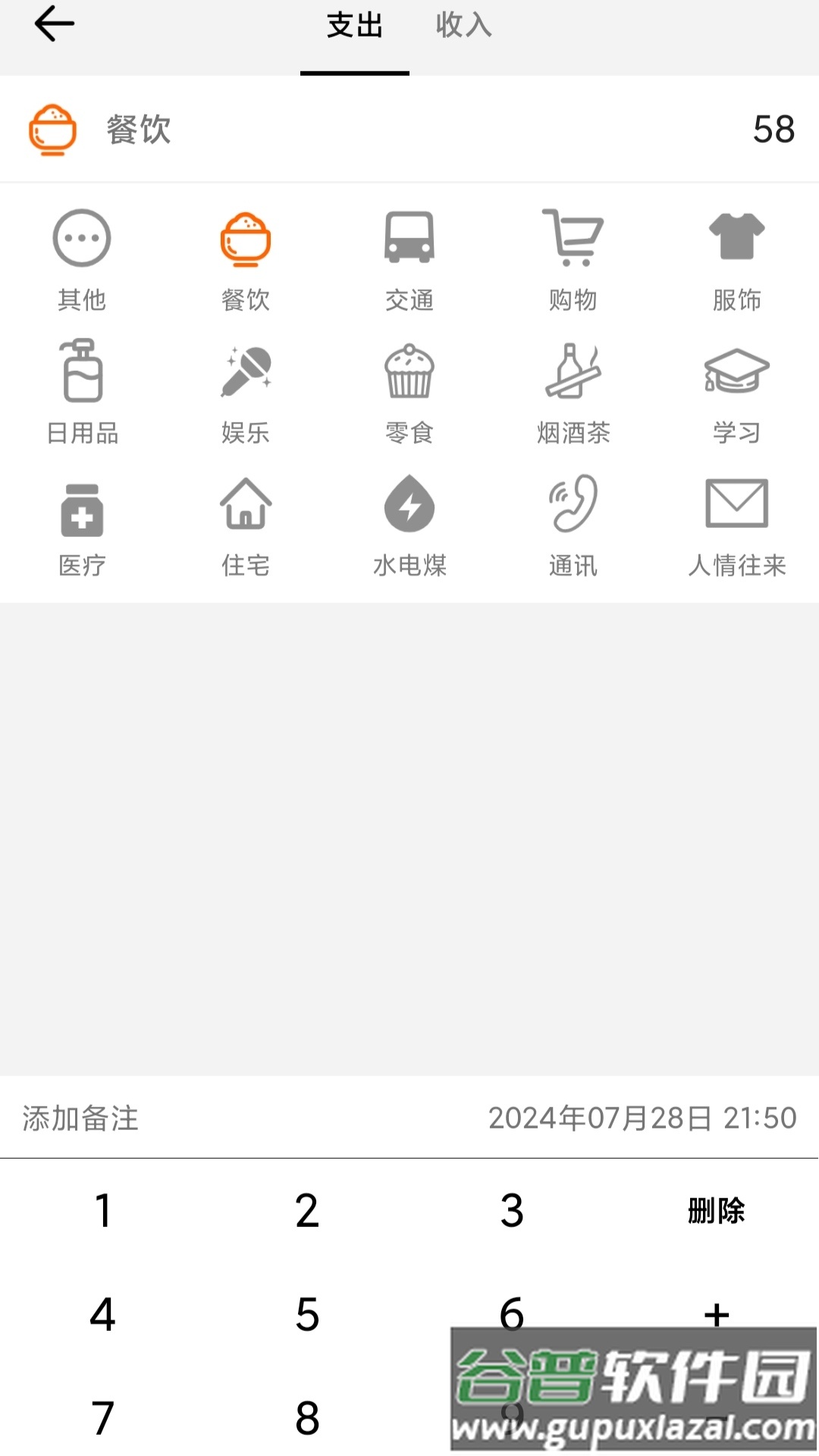This screenshot has width=819, height=1456.
Task: Select the 餐饮 (dining) category icon
Action: tap(246, 239)
